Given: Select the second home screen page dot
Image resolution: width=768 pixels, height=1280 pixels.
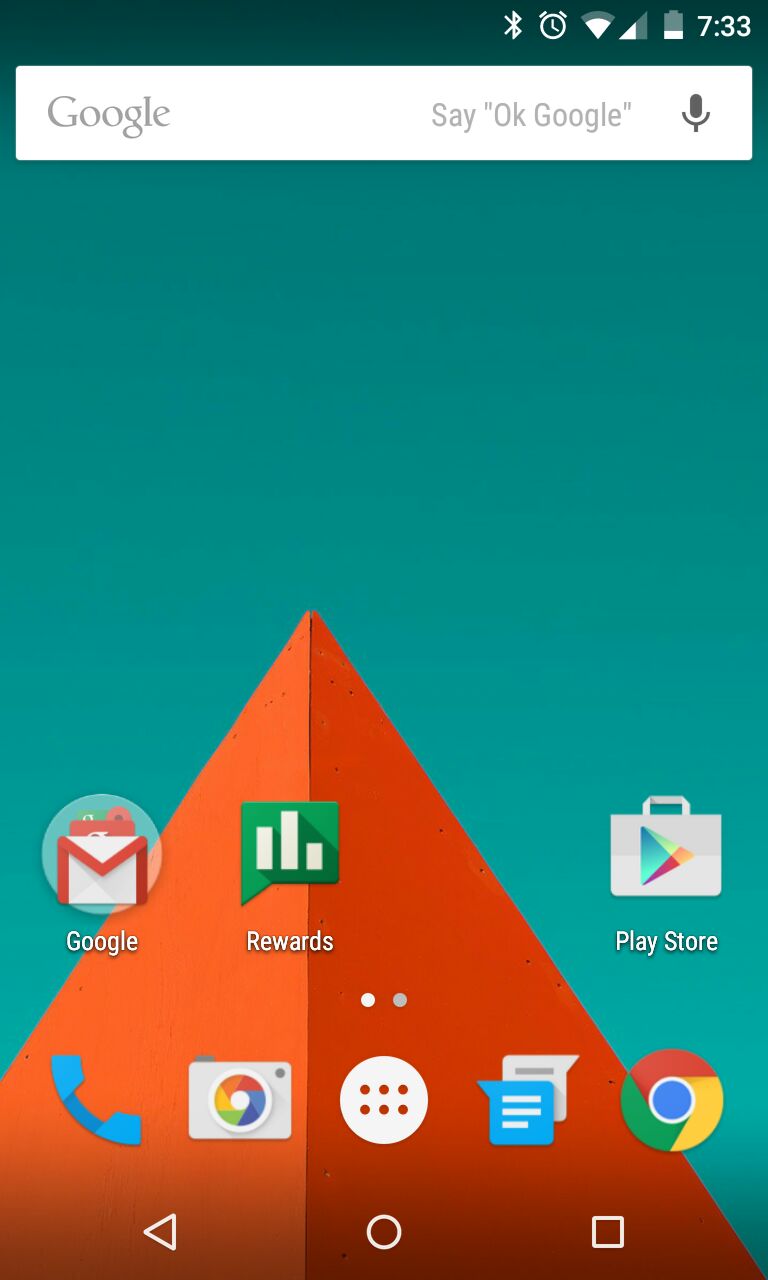Looking at the screenshot, I should click(x=400, y=999).
